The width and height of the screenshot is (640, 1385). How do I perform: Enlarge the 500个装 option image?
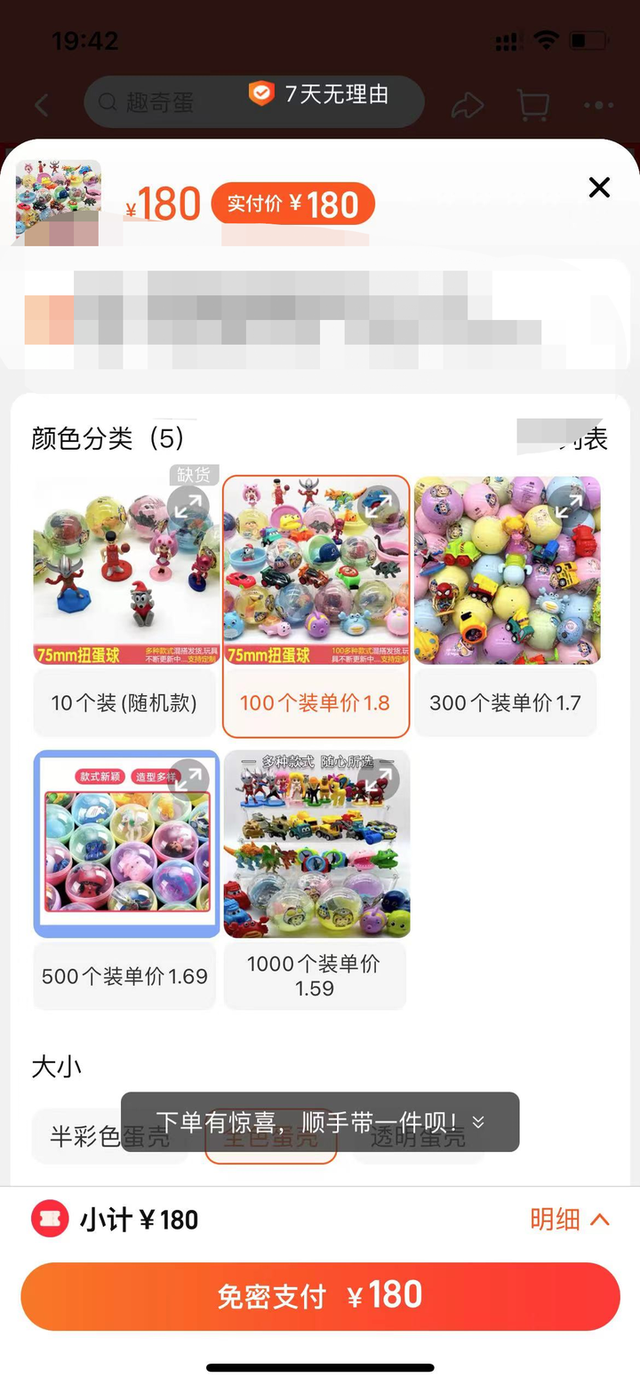point(188,780)
